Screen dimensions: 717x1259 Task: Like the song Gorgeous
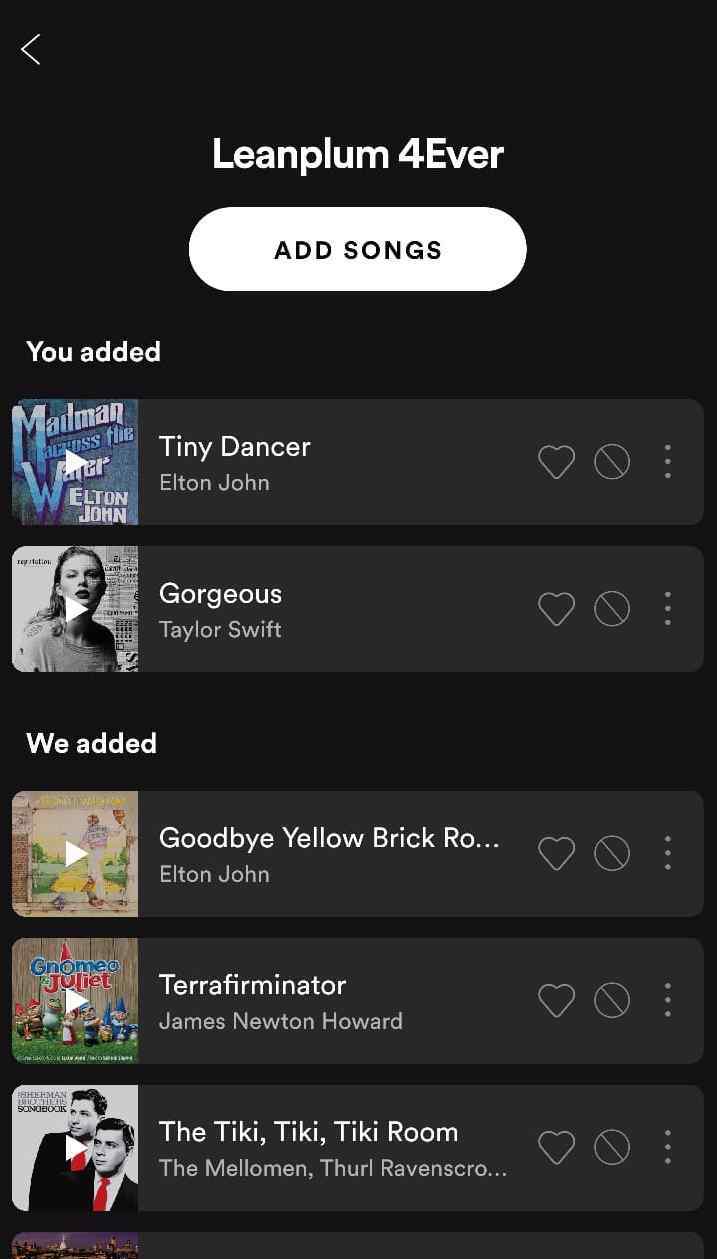pyautogui.click(x=556, y=609)
